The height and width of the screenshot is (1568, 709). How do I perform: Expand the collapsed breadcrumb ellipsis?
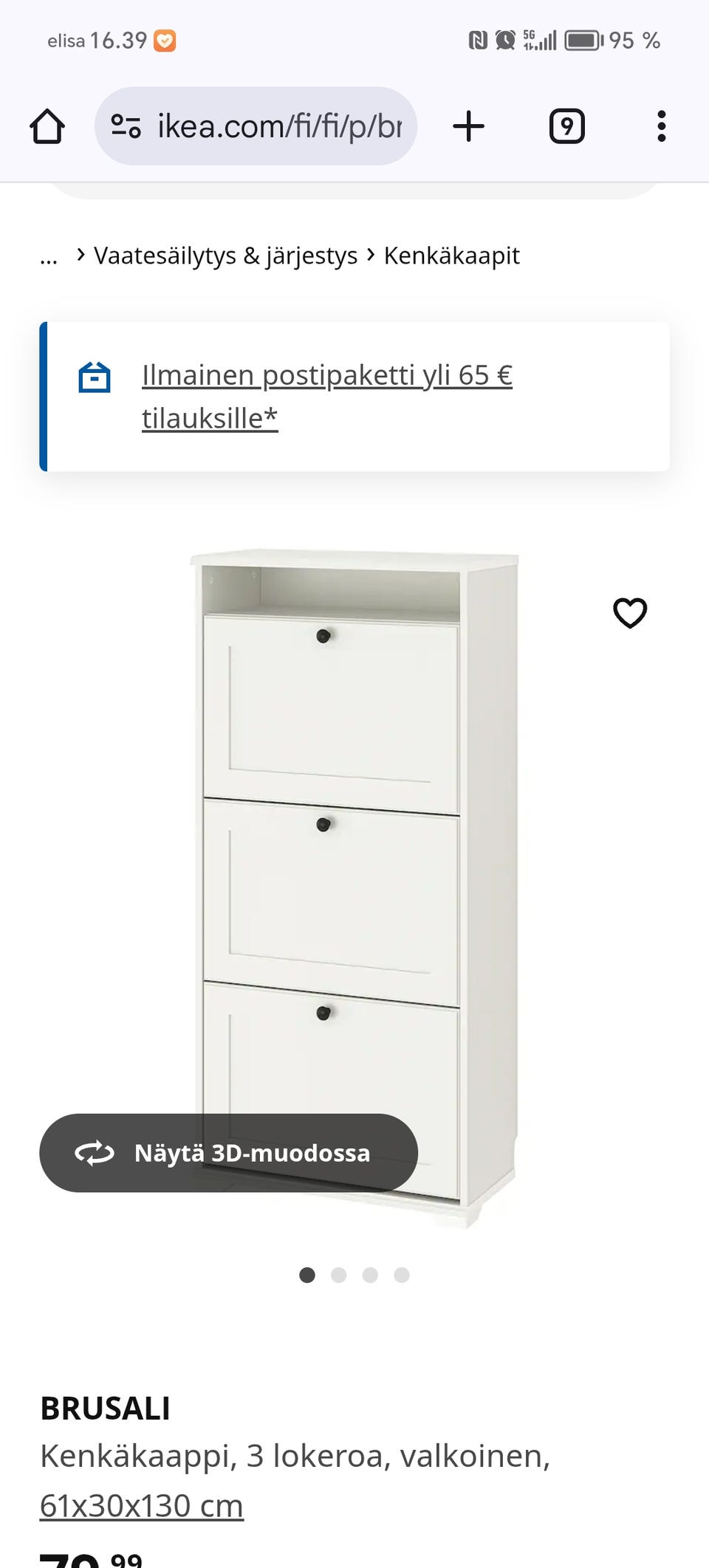[x=49, y=256]
